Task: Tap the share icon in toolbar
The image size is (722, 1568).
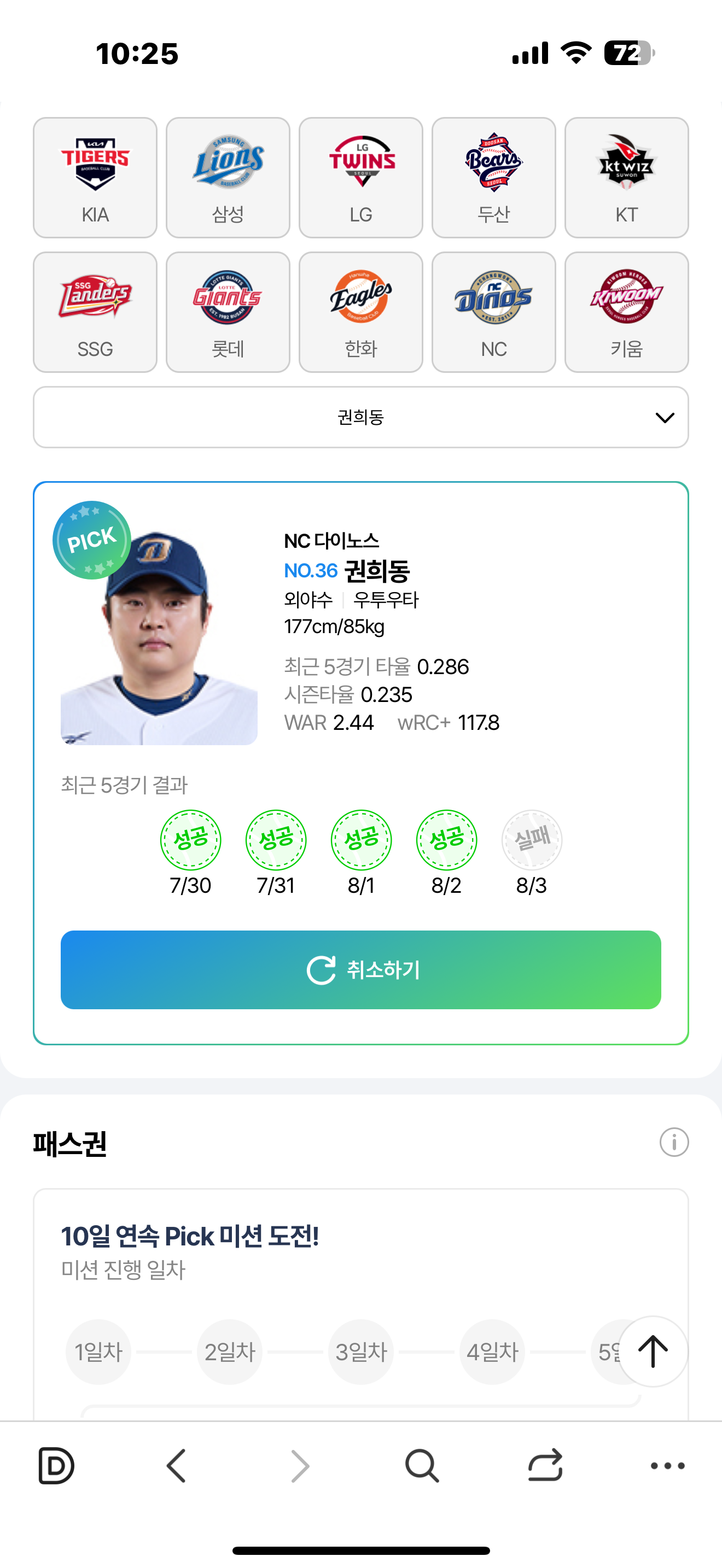Action: pyautogui.click(x=545, y=1465)
